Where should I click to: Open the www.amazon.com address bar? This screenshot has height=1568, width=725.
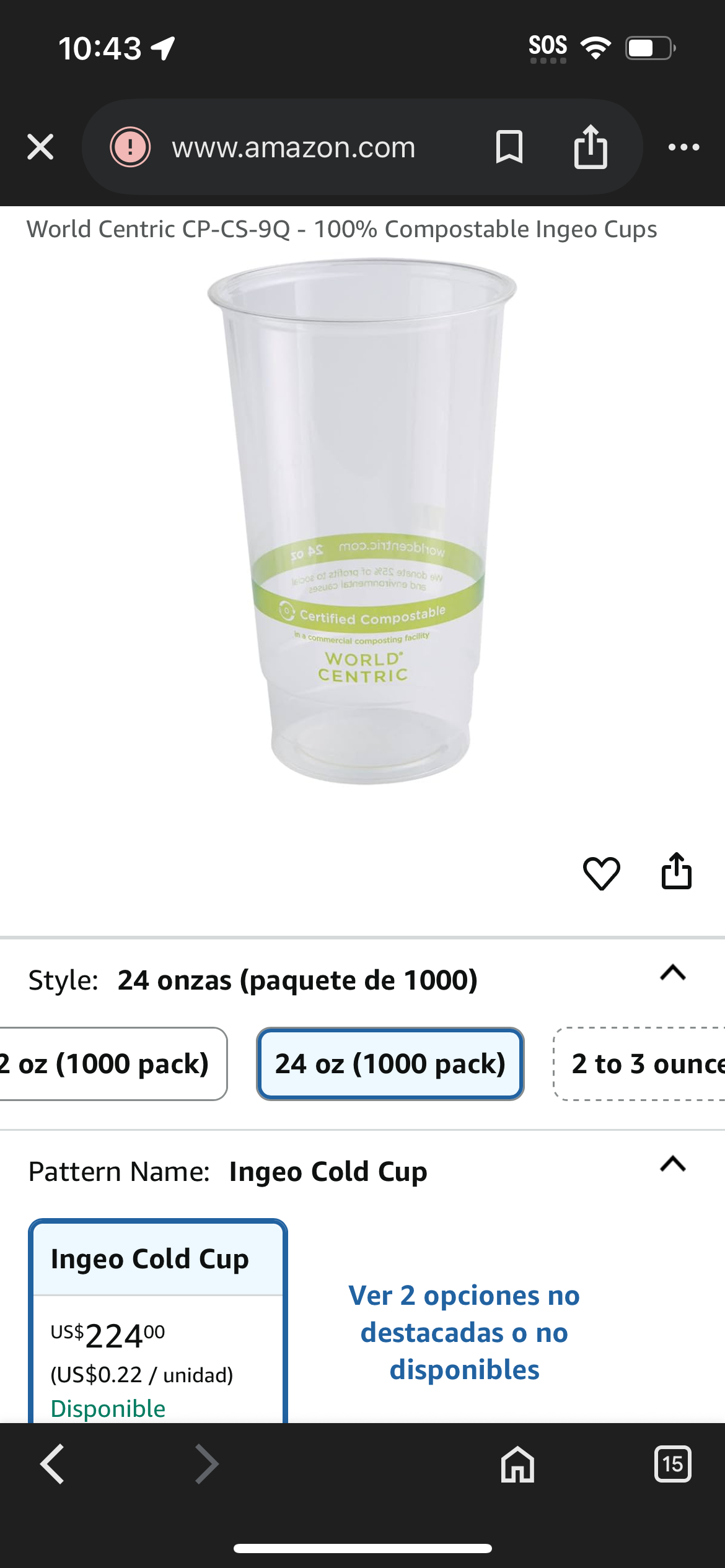tap(293, 147)
